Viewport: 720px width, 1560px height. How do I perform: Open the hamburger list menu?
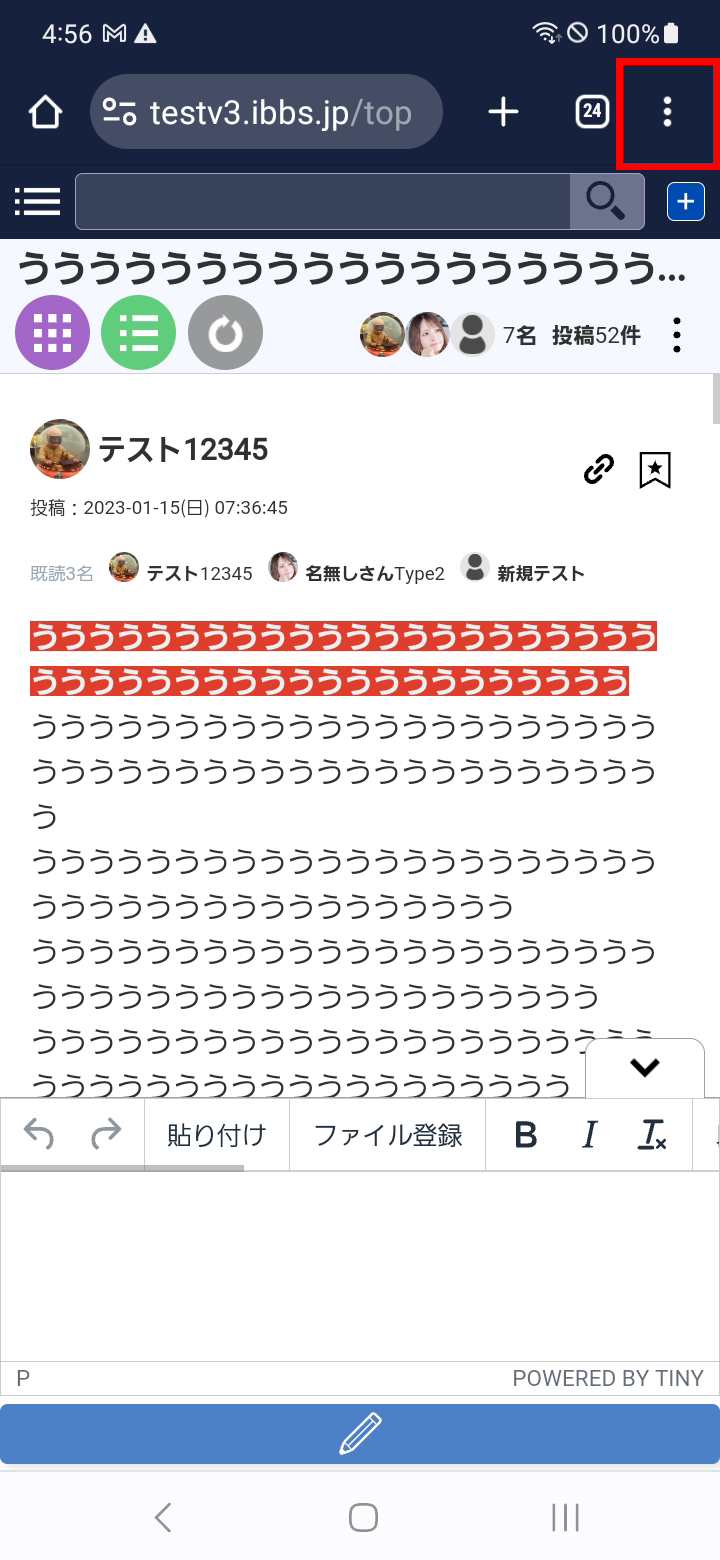tap(38, 201)
